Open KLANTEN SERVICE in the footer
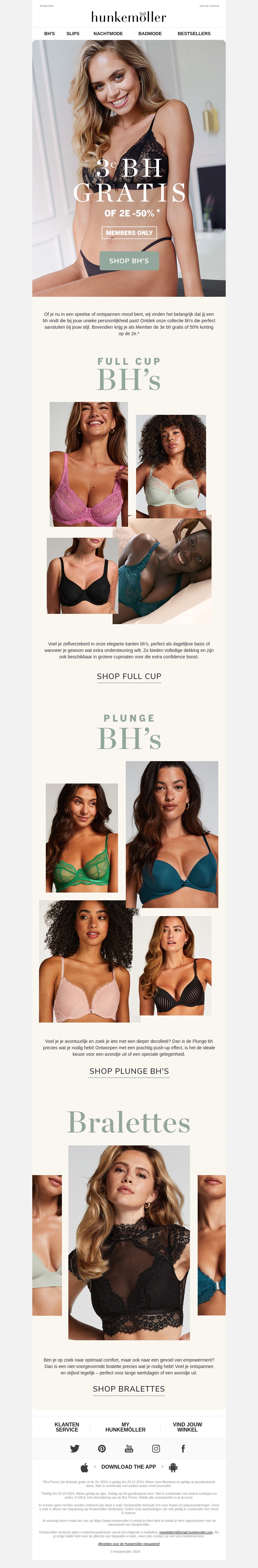Image resolution: width=258 pixels, height=1568 pixels. (67, 1427)
